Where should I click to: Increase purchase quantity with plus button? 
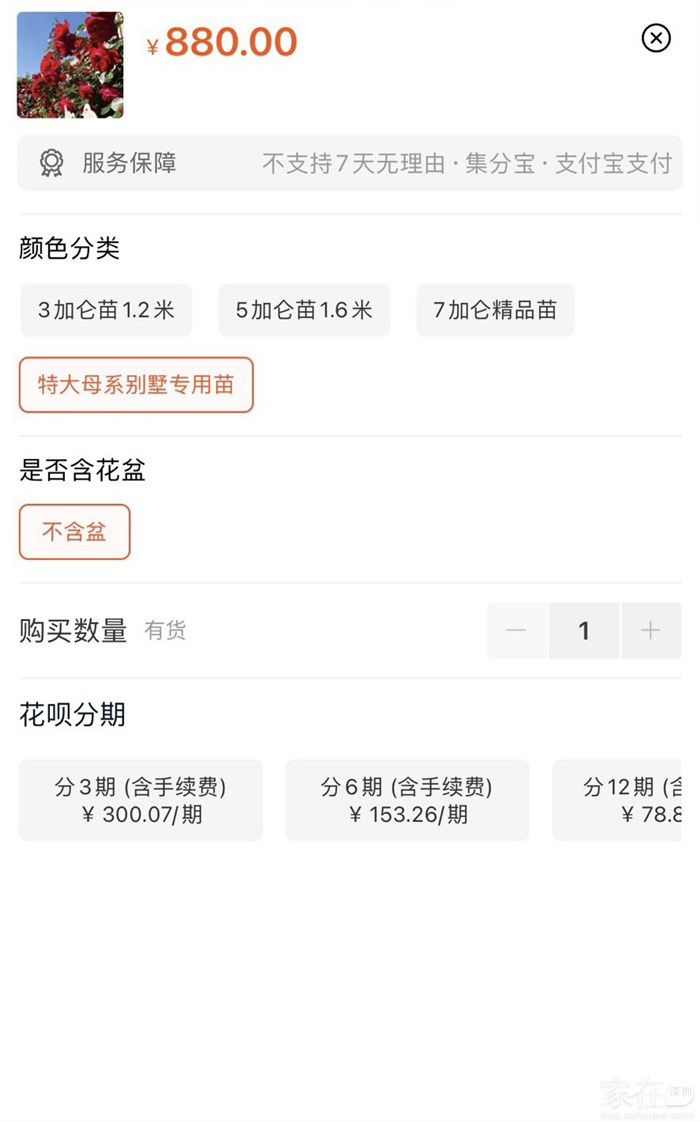[650, 631]
